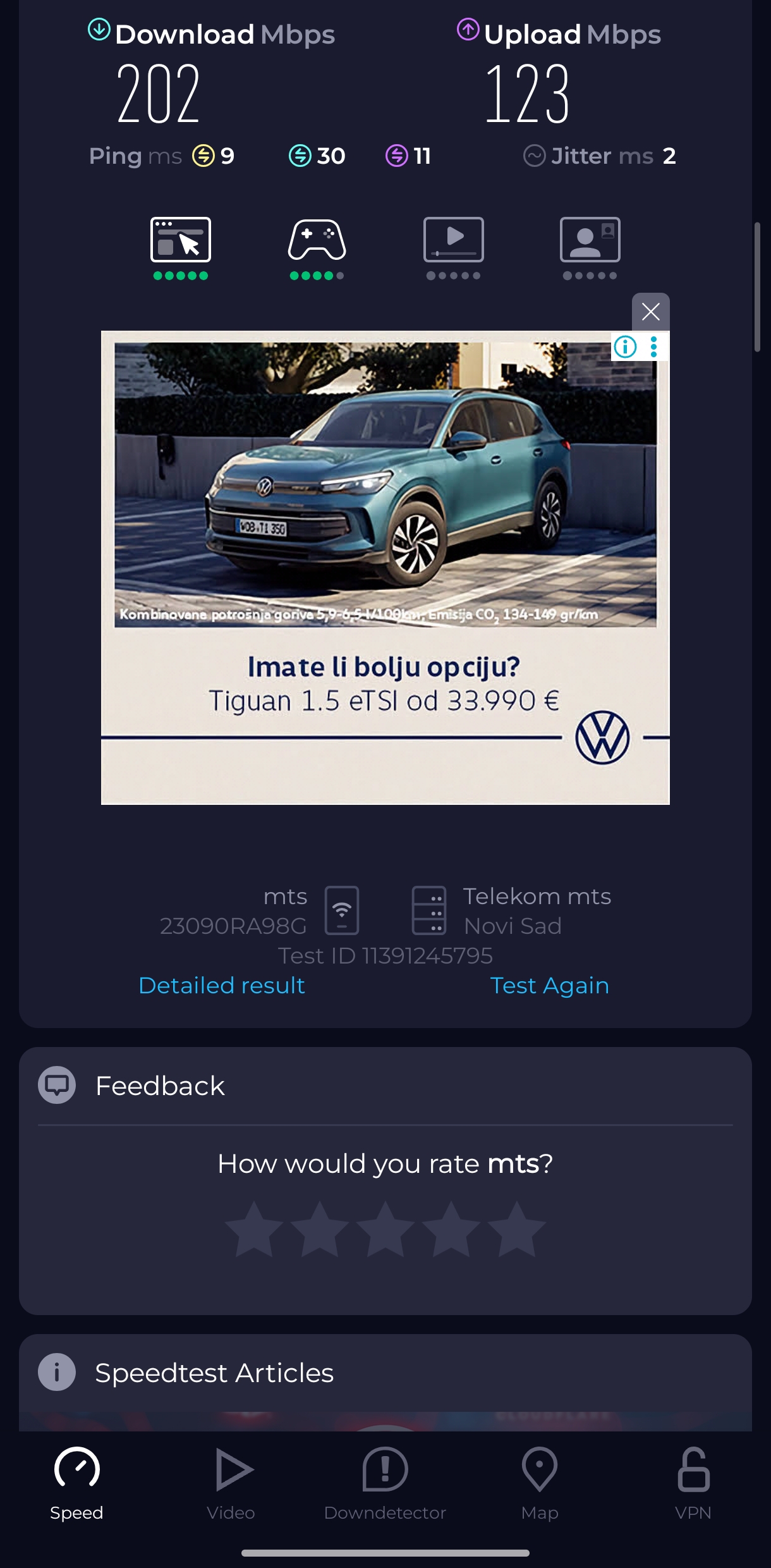The width and height of the screenshot is (771, 1568).
Task: Open the ad info icon
Action: (625, 346)
